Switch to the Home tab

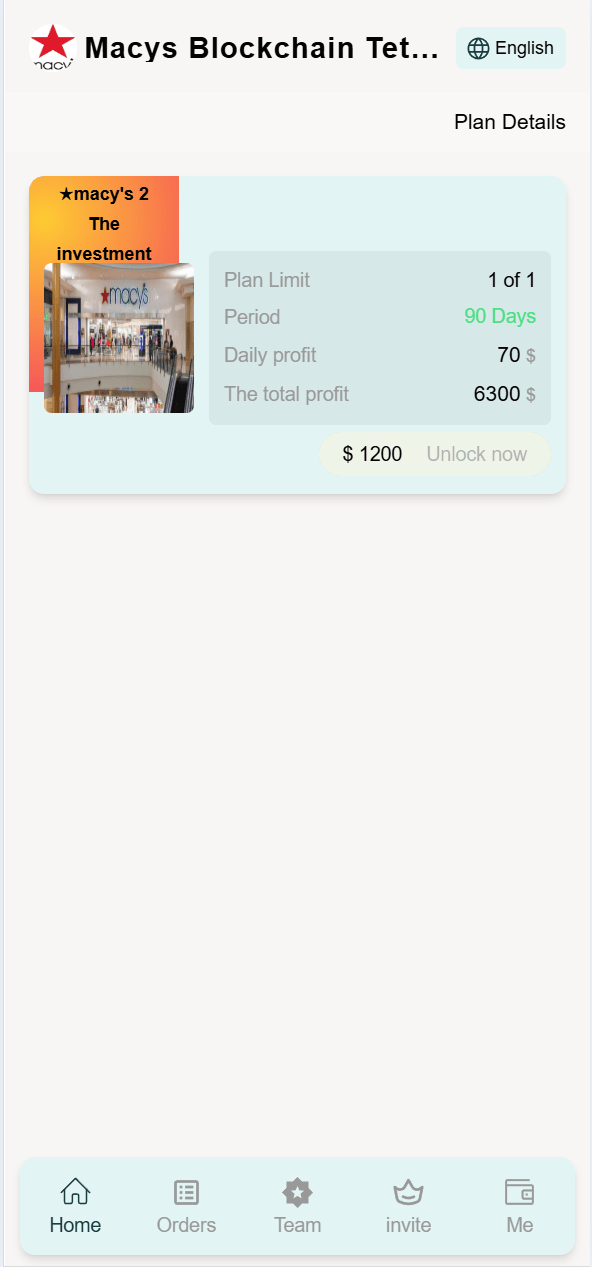tap(75, 1206)
